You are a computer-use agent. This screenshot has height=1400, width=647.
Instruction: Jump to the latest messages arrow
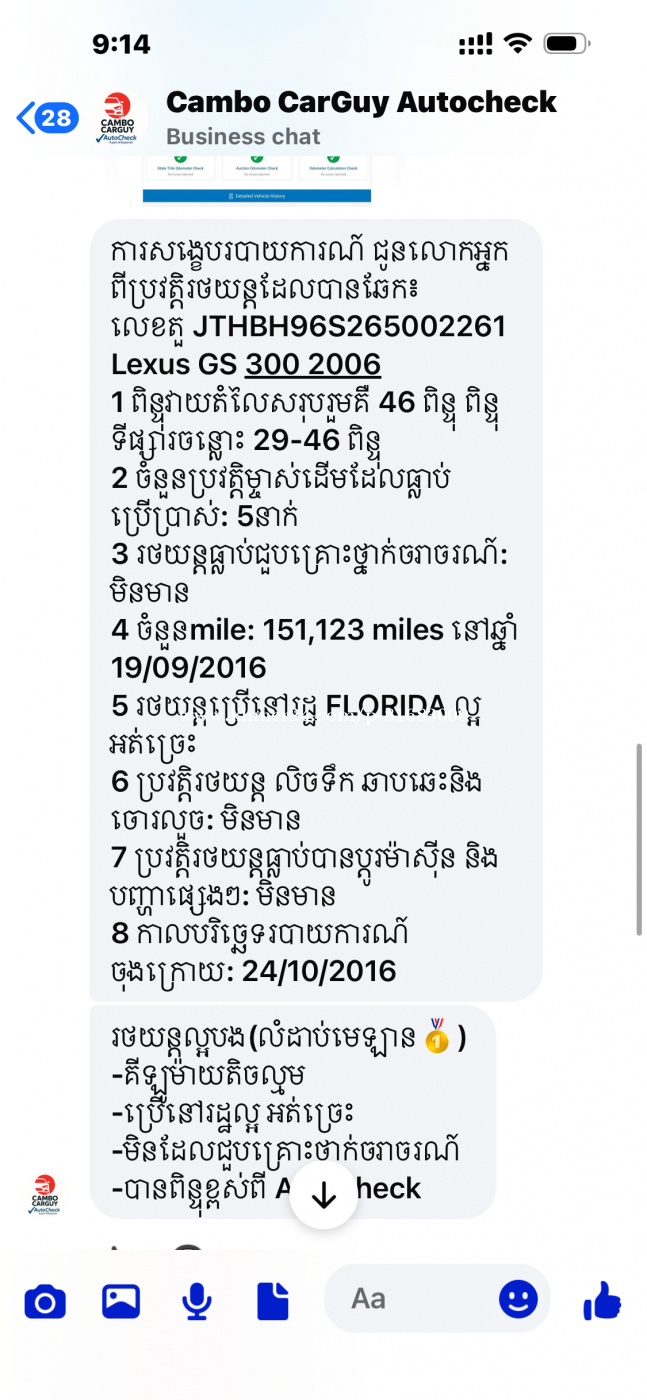click(323, 1194)
